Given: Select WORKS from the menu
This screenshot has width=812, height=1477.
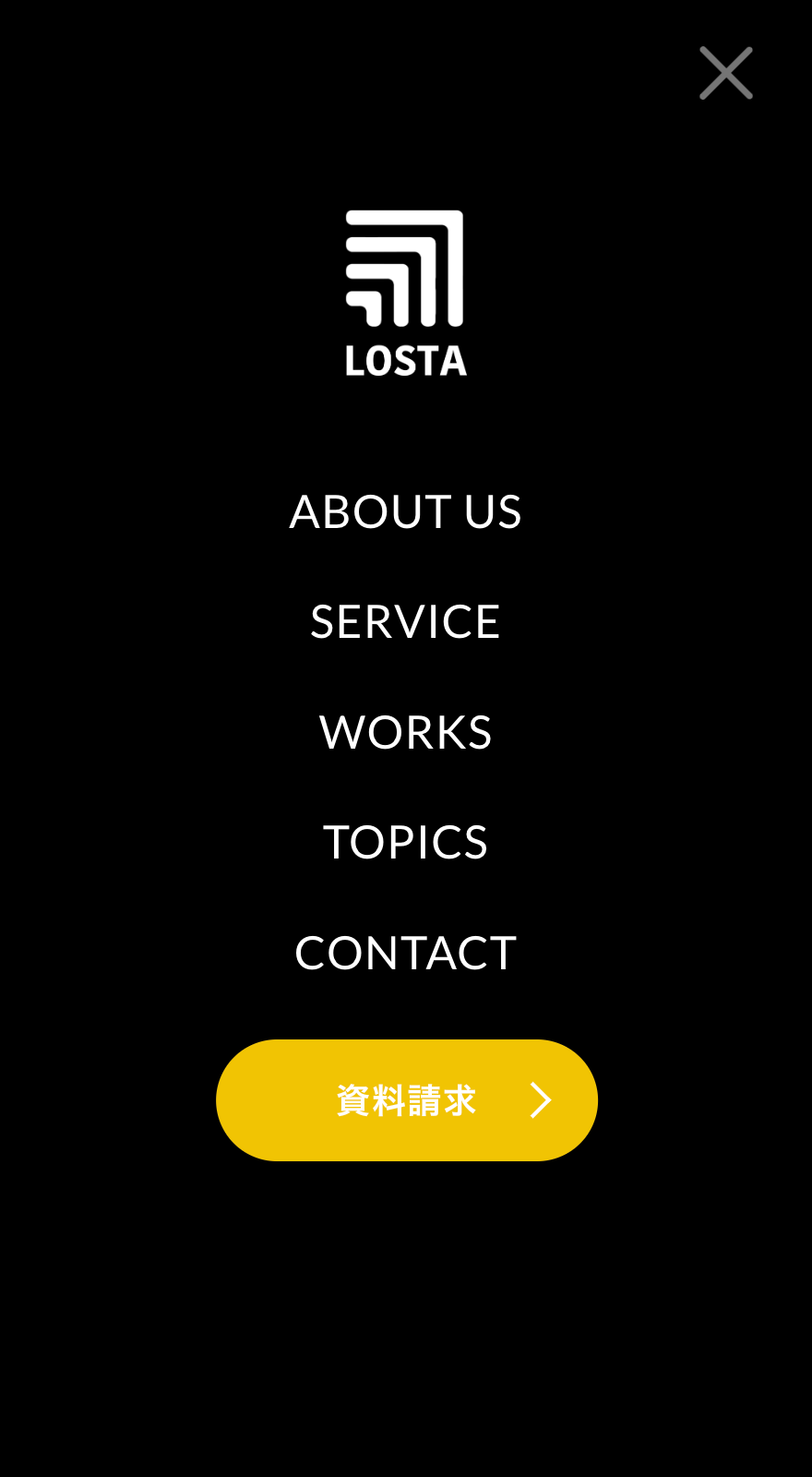Looking at the screenshot, I should tap(405, 732).
